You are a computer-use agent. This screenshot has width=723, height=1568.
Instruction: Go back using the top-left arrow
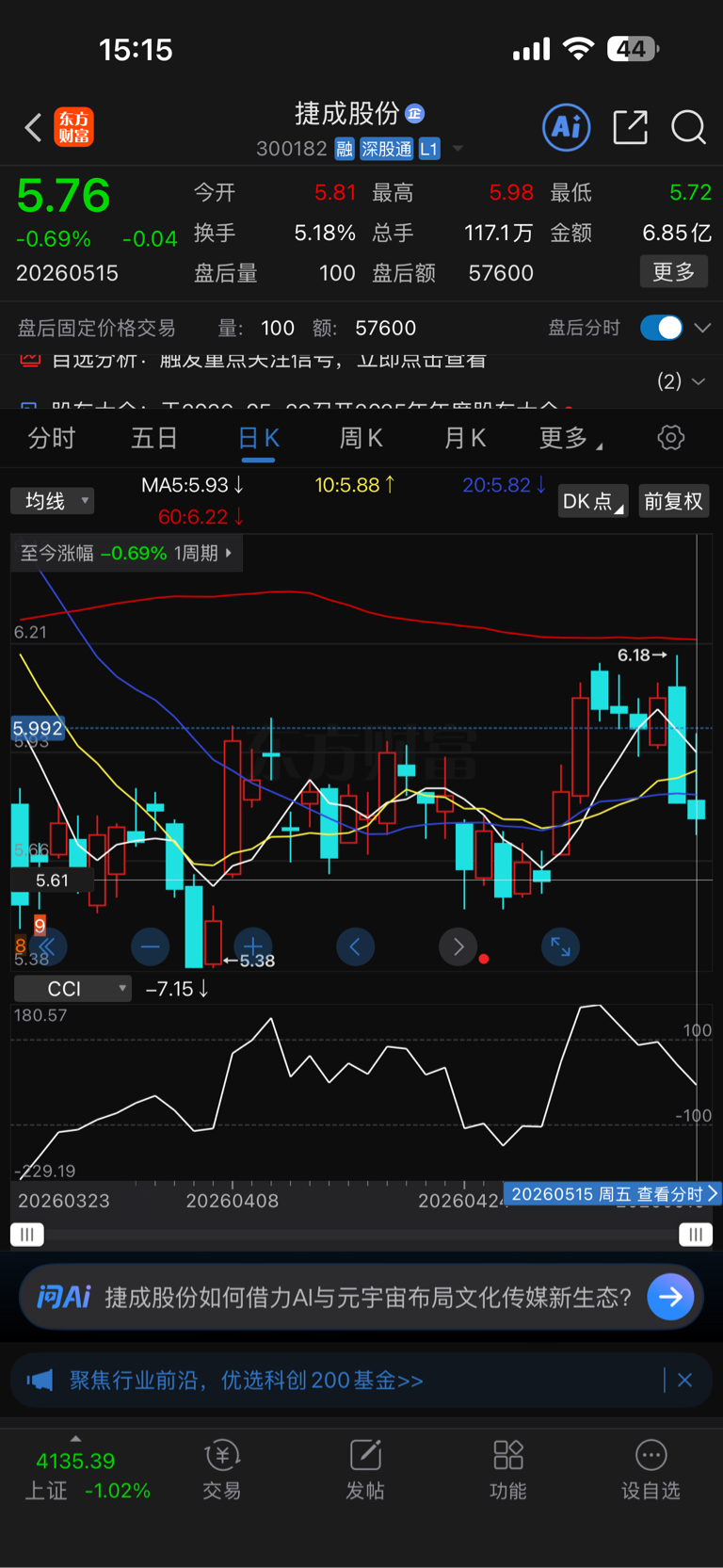pyautogui.click(x=33, y=127)
